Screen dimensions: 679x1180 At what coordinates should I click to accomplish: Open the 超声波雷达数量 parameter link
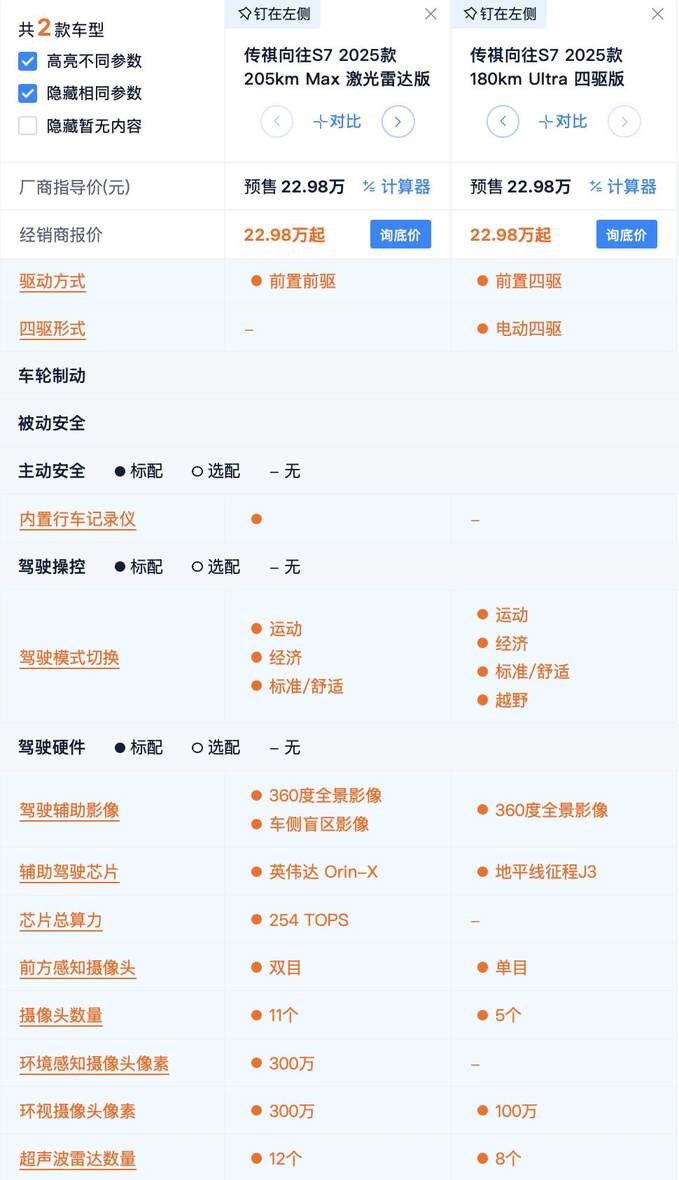tap(78, 1159)
